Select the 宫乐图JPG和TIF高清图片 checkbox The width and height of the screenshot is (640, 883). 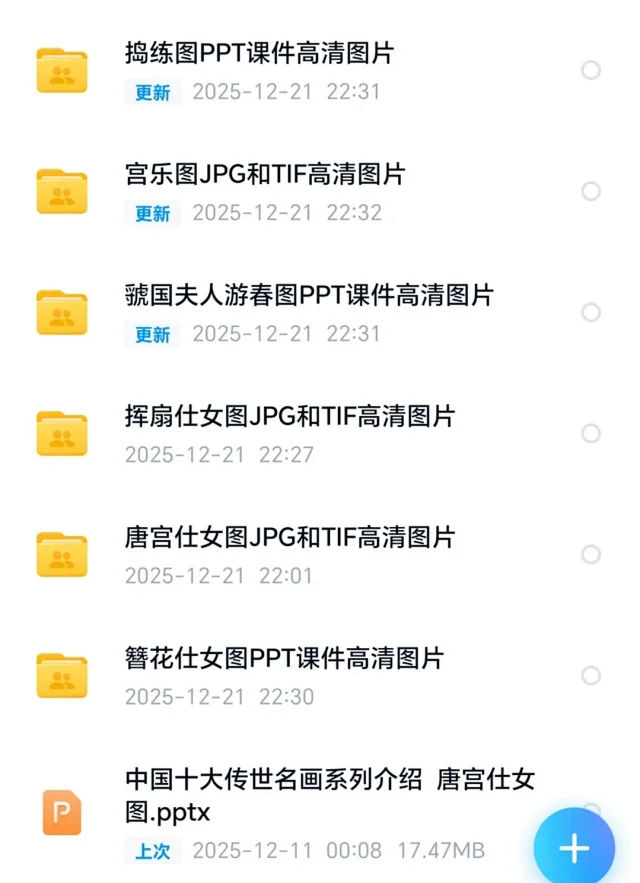(591, 191)
